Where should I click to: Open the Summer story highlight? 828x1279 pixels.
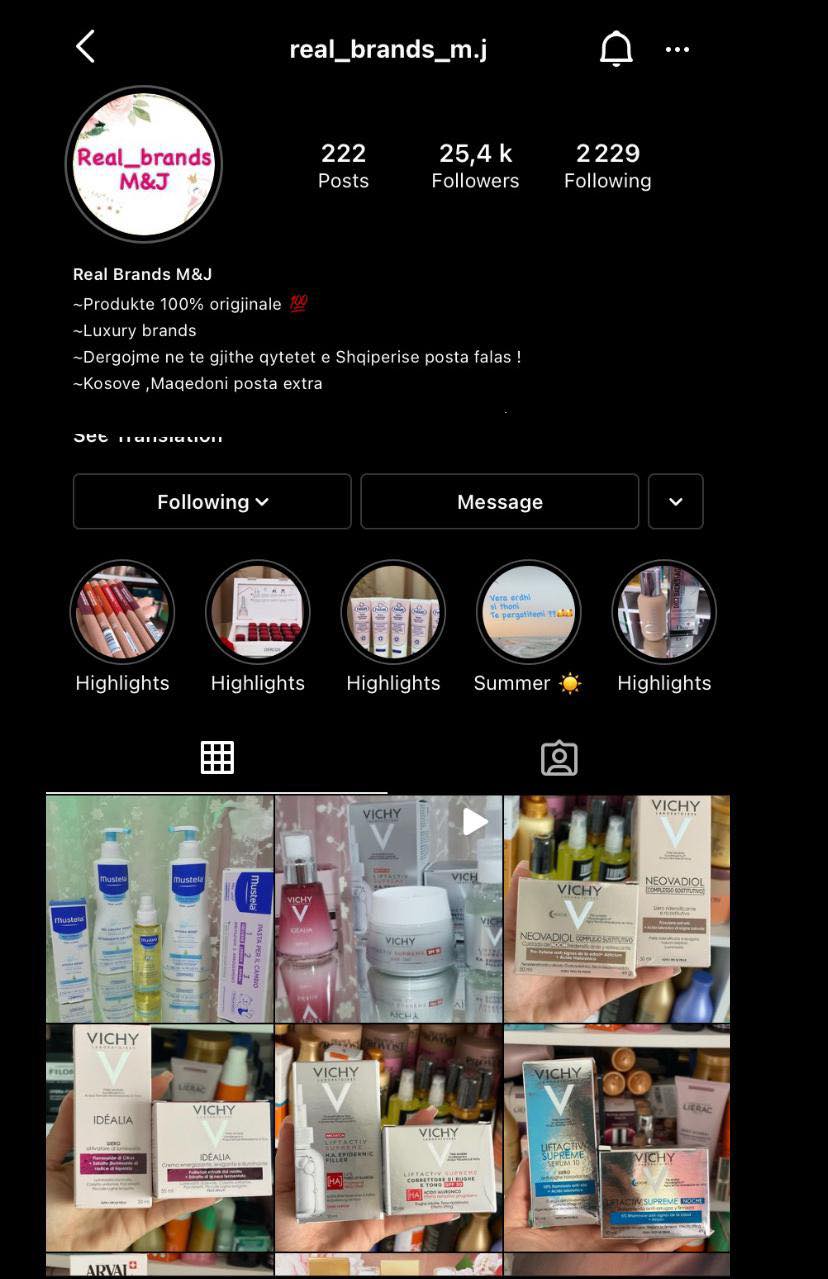pyautogui.click(x=528, y=612)
